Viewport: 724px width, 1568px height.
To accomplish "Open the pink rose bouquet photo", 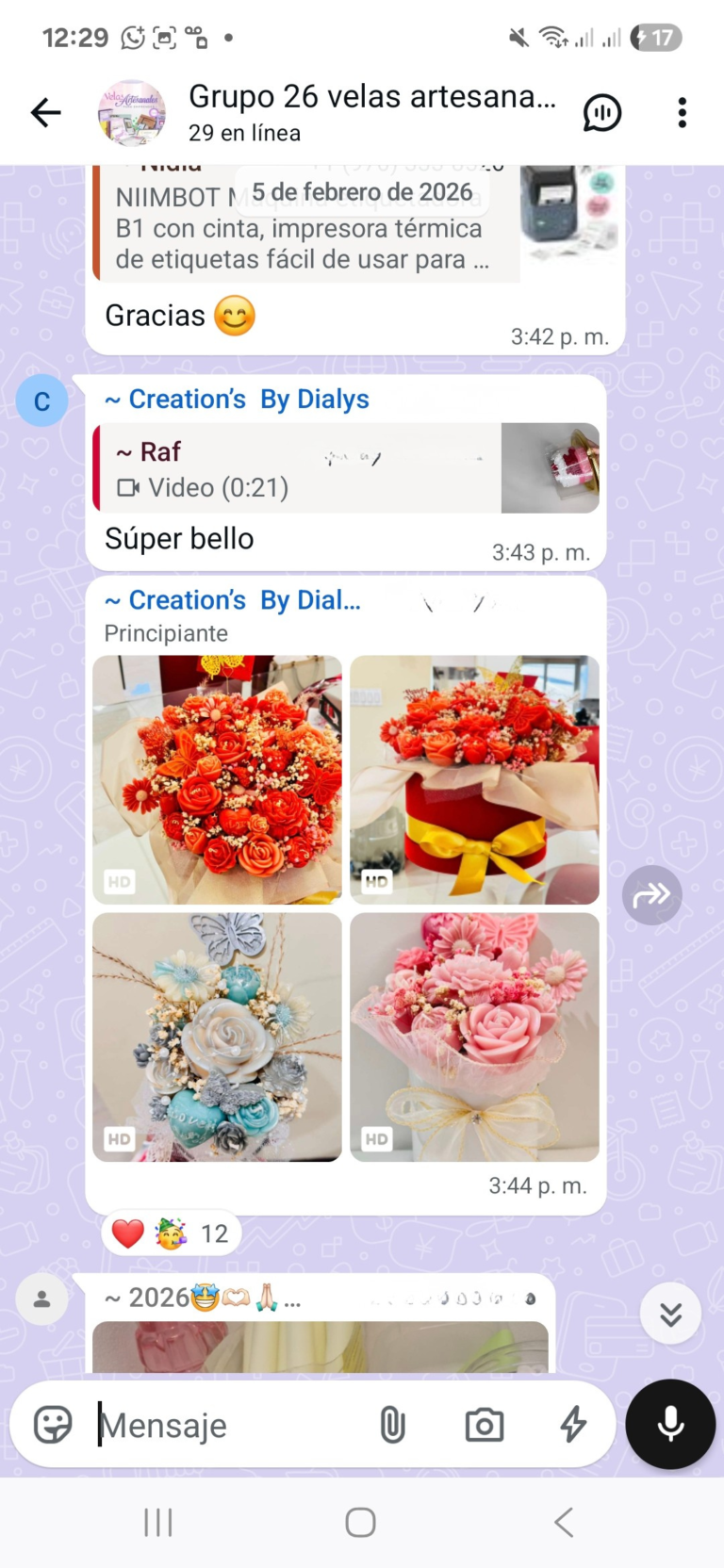I will [x=474, y=1037].
